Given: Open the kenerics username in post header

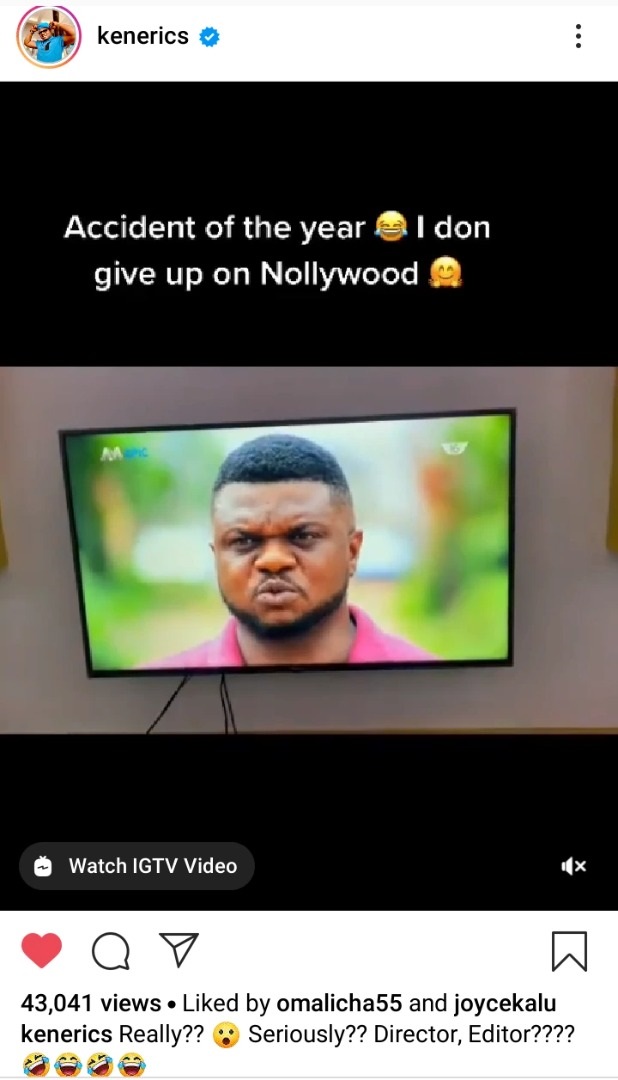Looking at the screenshot, I should (142, 37).
